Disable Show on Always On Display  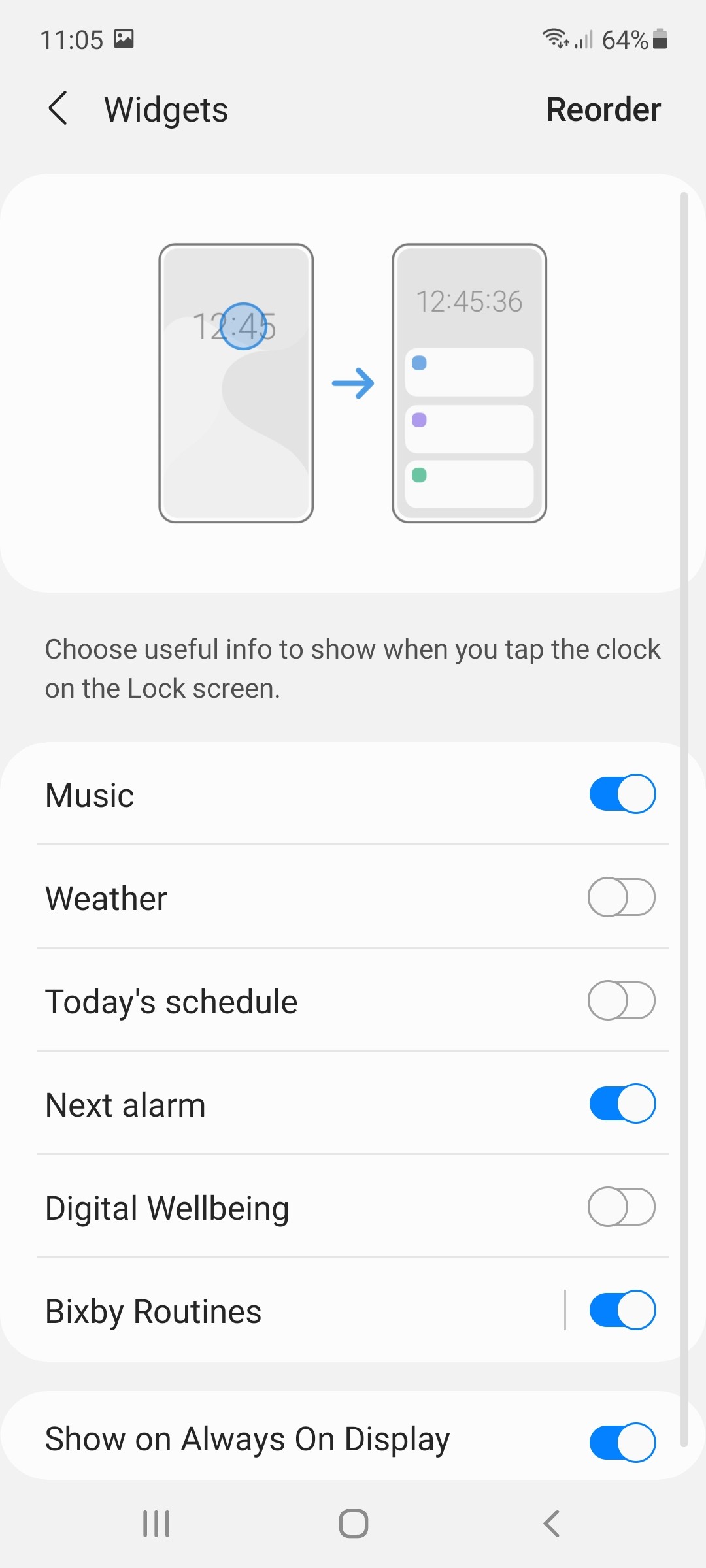tap(622, 1443)
